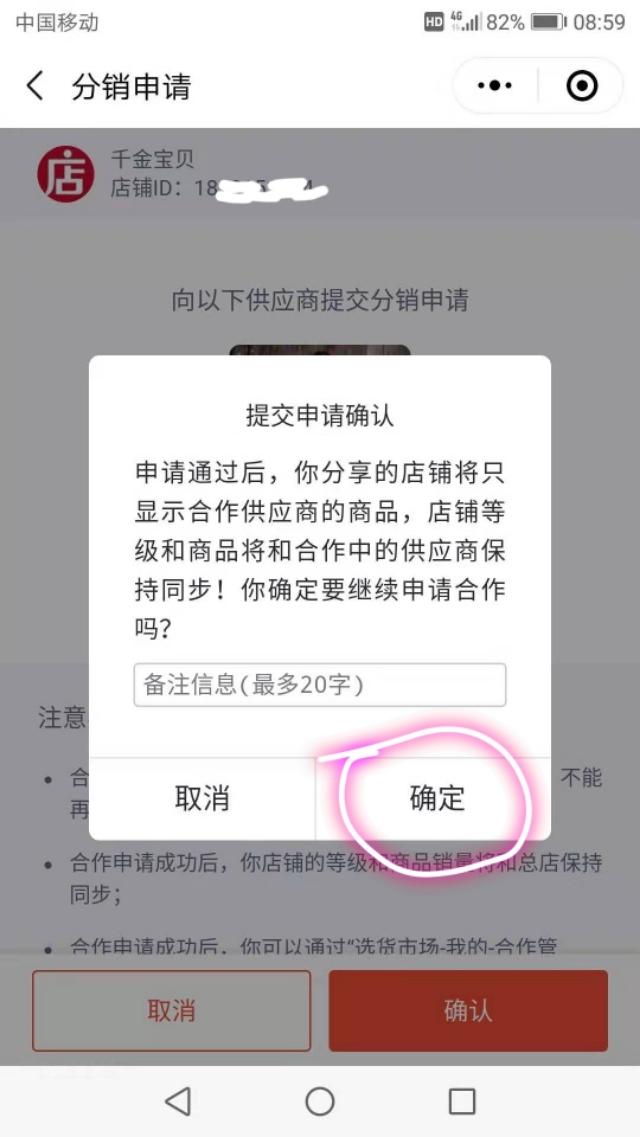Image resolution: width=640 pixels, height=1137 pixels.
Task: Close the mini program with the circle icon
Action: (x=582, y=86)
